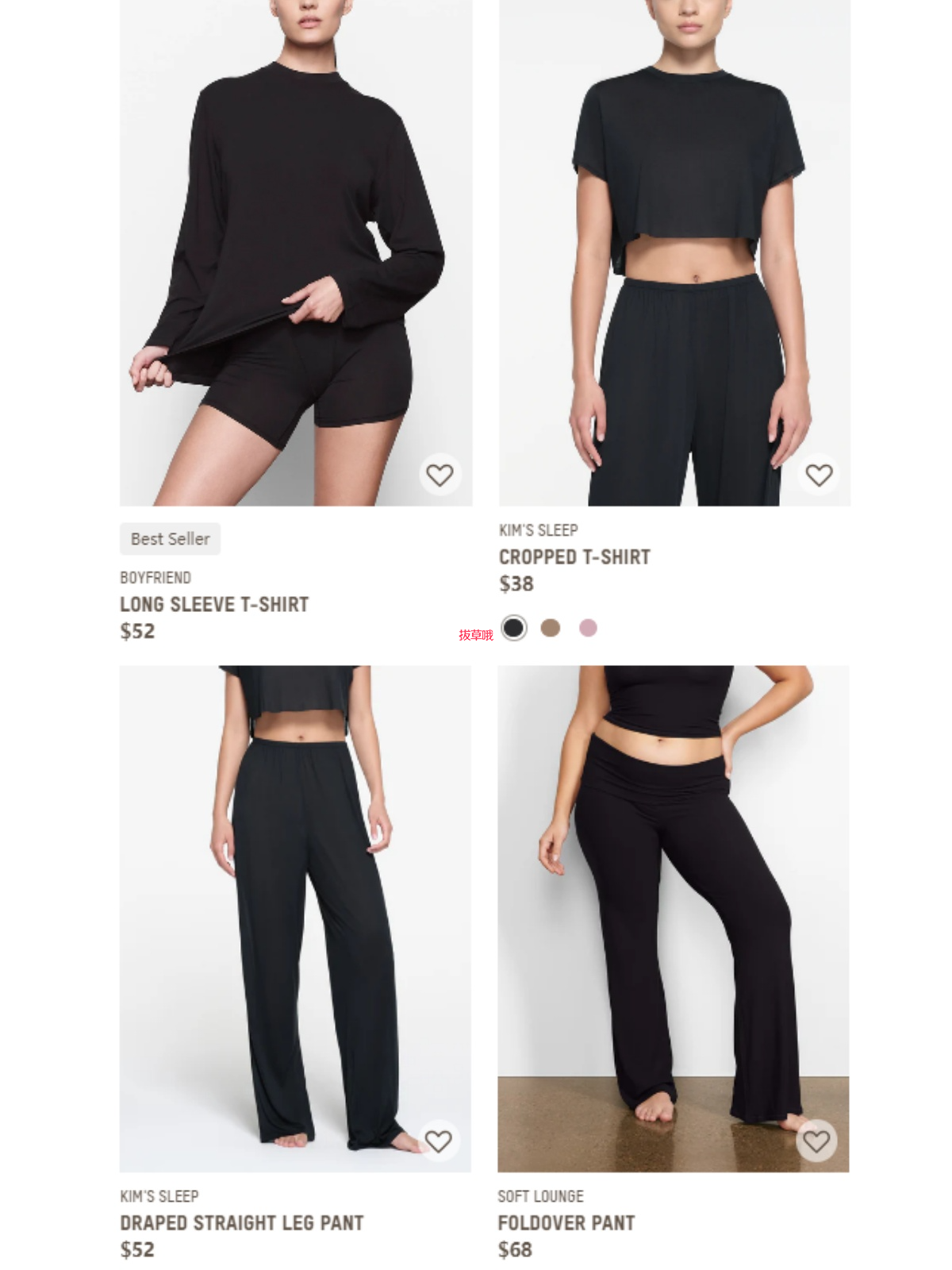Choose the tan color swatch for the Cropped T-Shirt
This screenshot has width=952, height=1270.
tap(551, 628)
